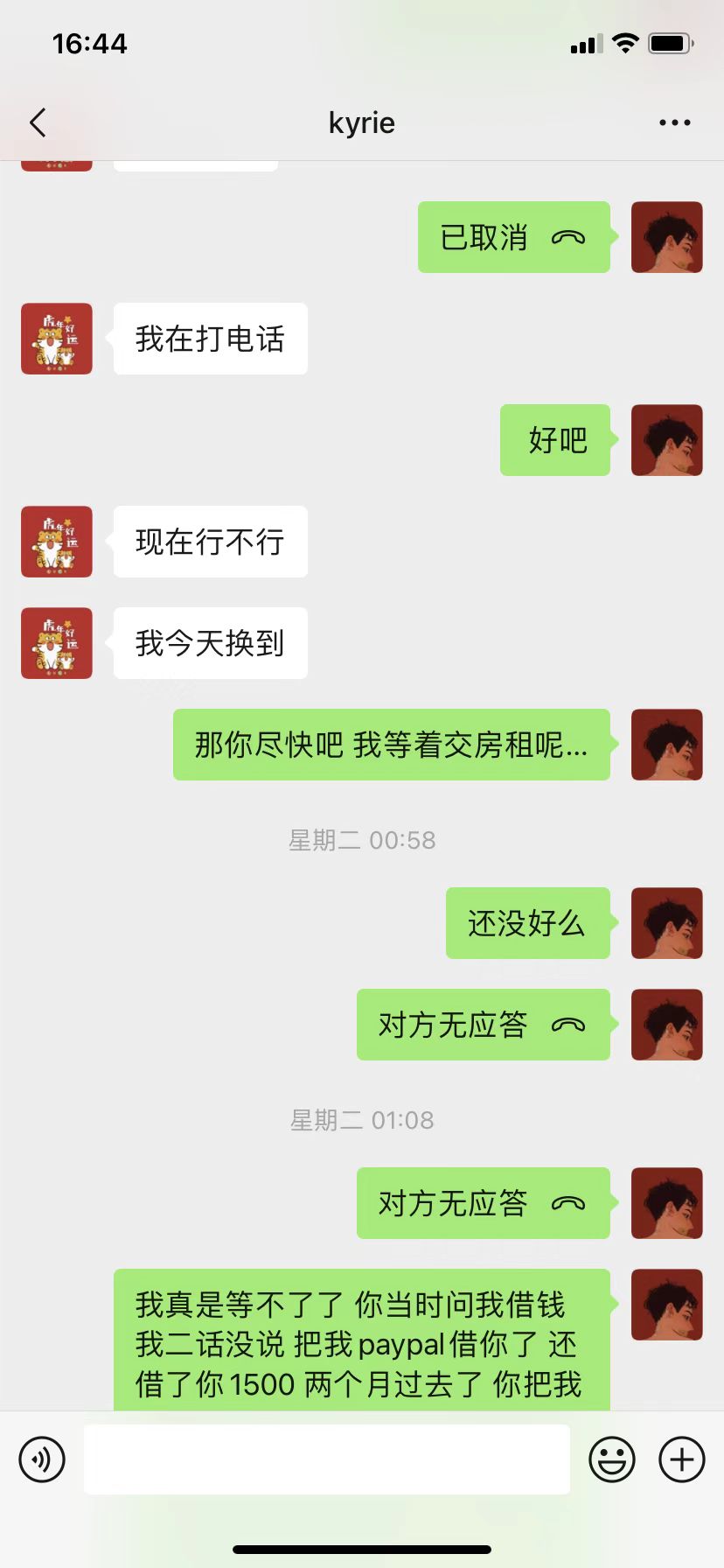The image size is (724, 1568).
Task: Focus the message text field
Action: [x=326, y=1459]
